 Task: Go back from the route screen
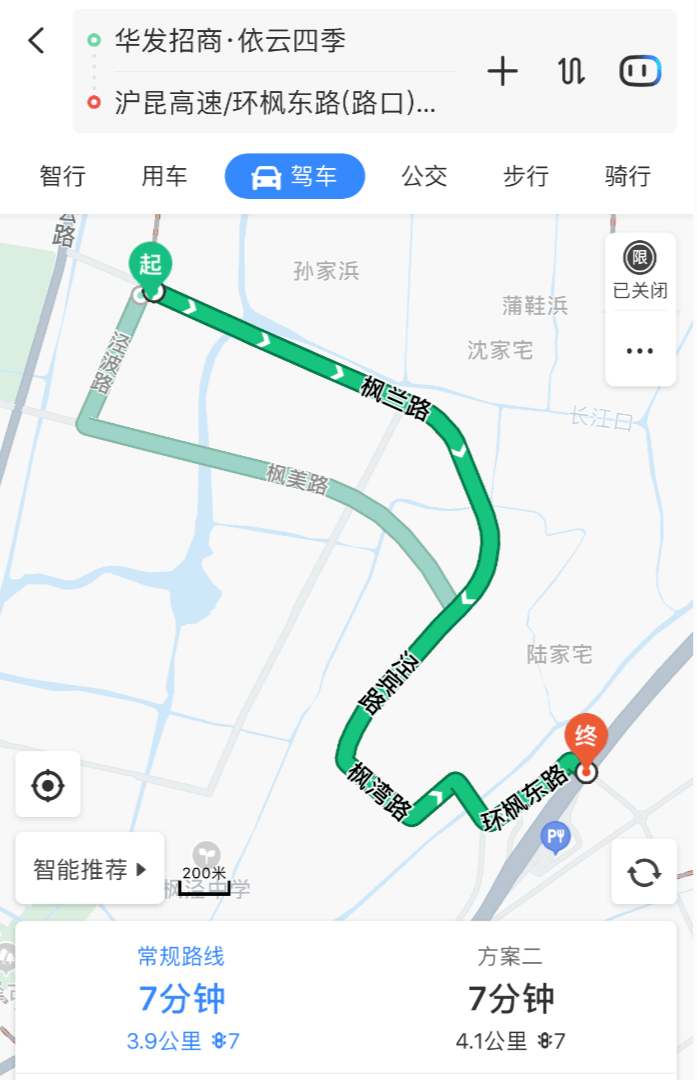pos(37,41)
